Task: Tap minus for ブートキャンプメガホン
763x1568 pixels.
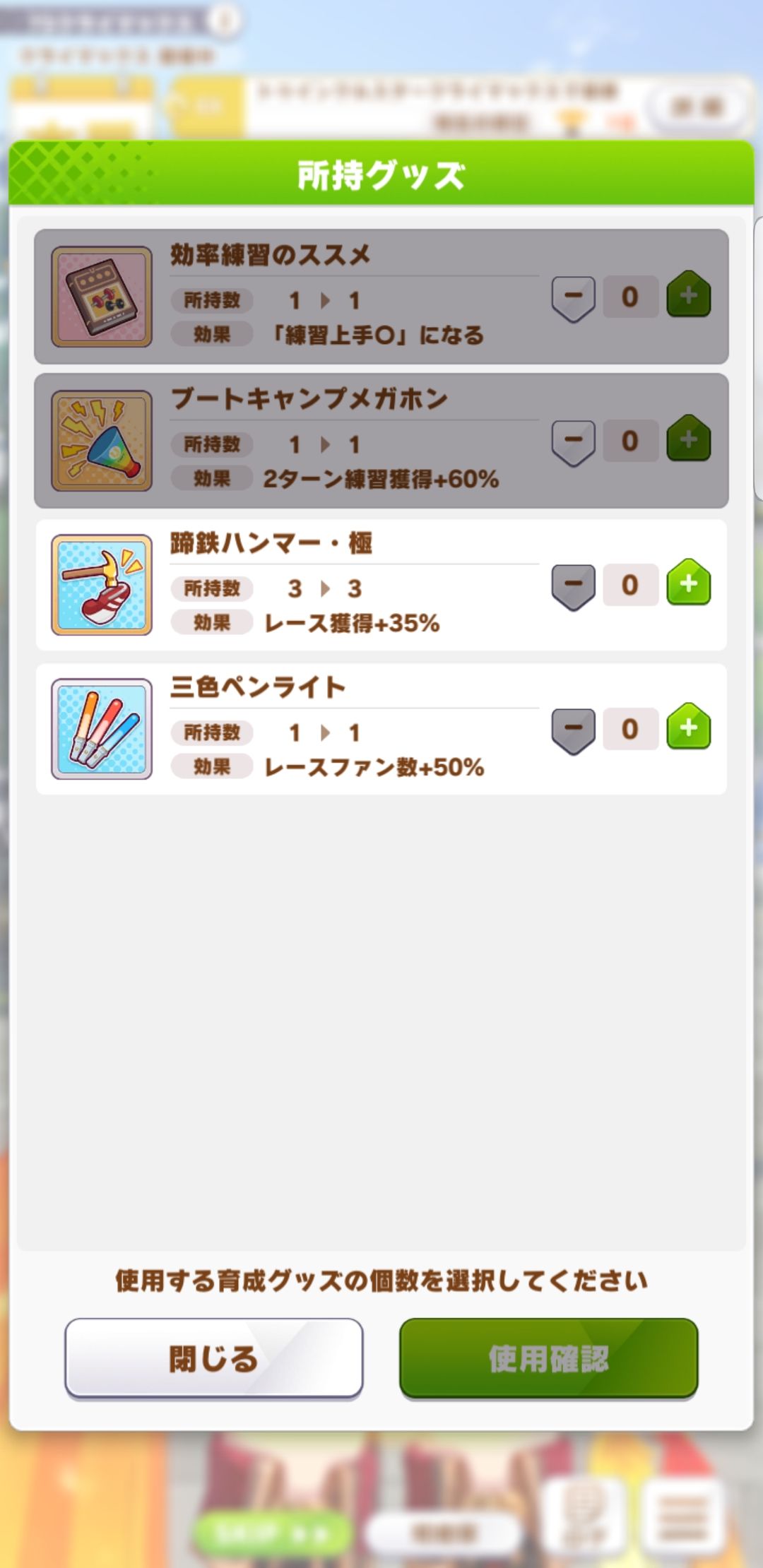Action: 573,441
